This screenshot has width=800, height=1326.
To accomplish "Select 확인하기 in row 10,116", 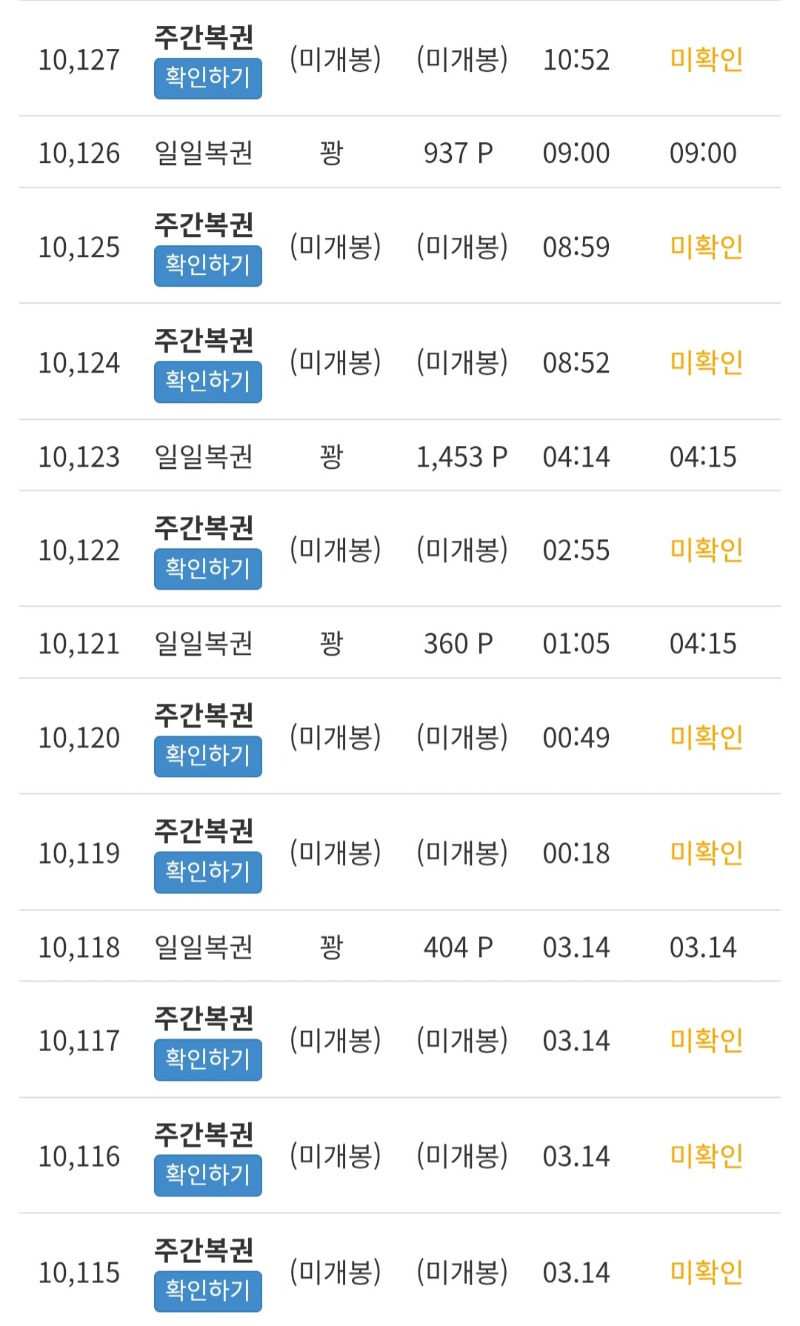I will (207, 1175).
